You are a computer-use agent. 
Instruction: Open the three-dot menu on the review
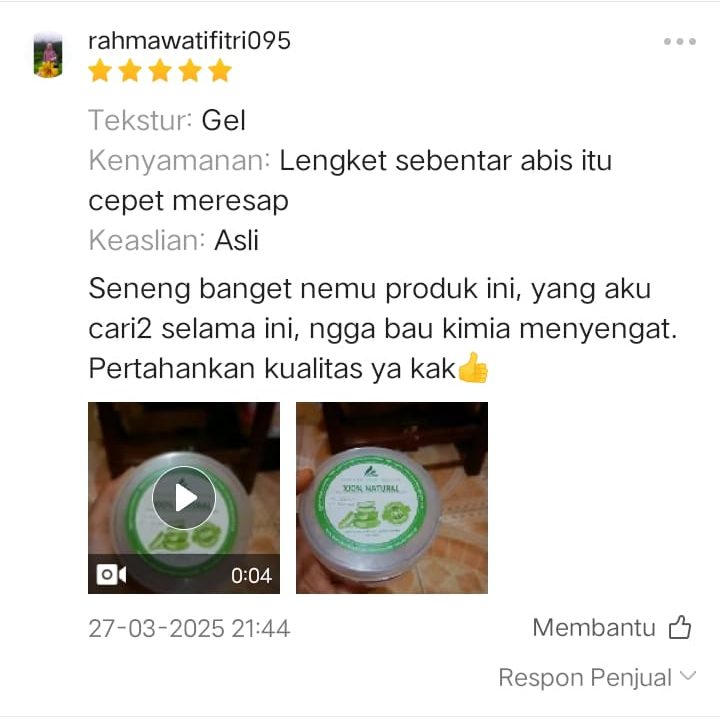click(679, 42)
